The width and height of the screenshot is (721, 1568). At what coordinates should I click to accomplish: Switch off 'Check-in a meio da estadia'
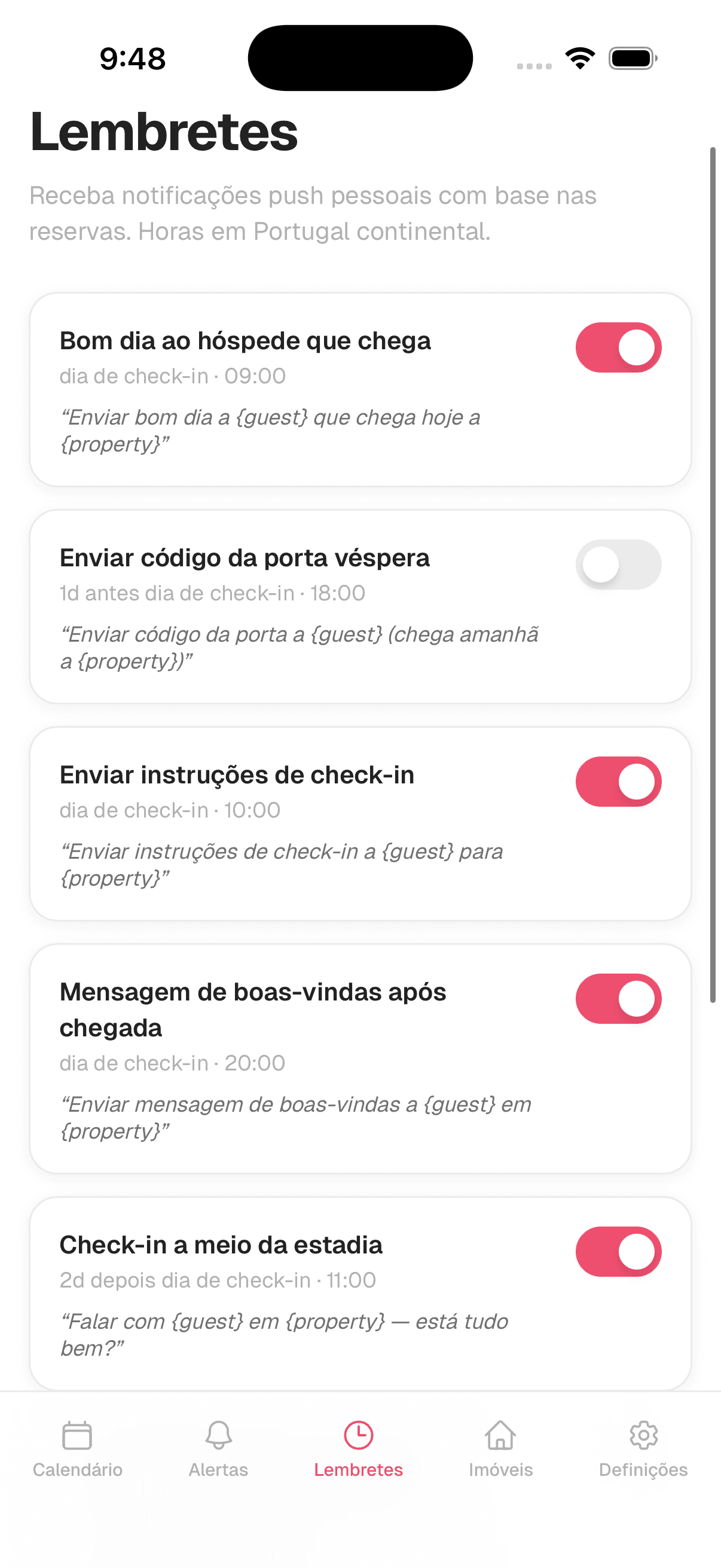618,1251
